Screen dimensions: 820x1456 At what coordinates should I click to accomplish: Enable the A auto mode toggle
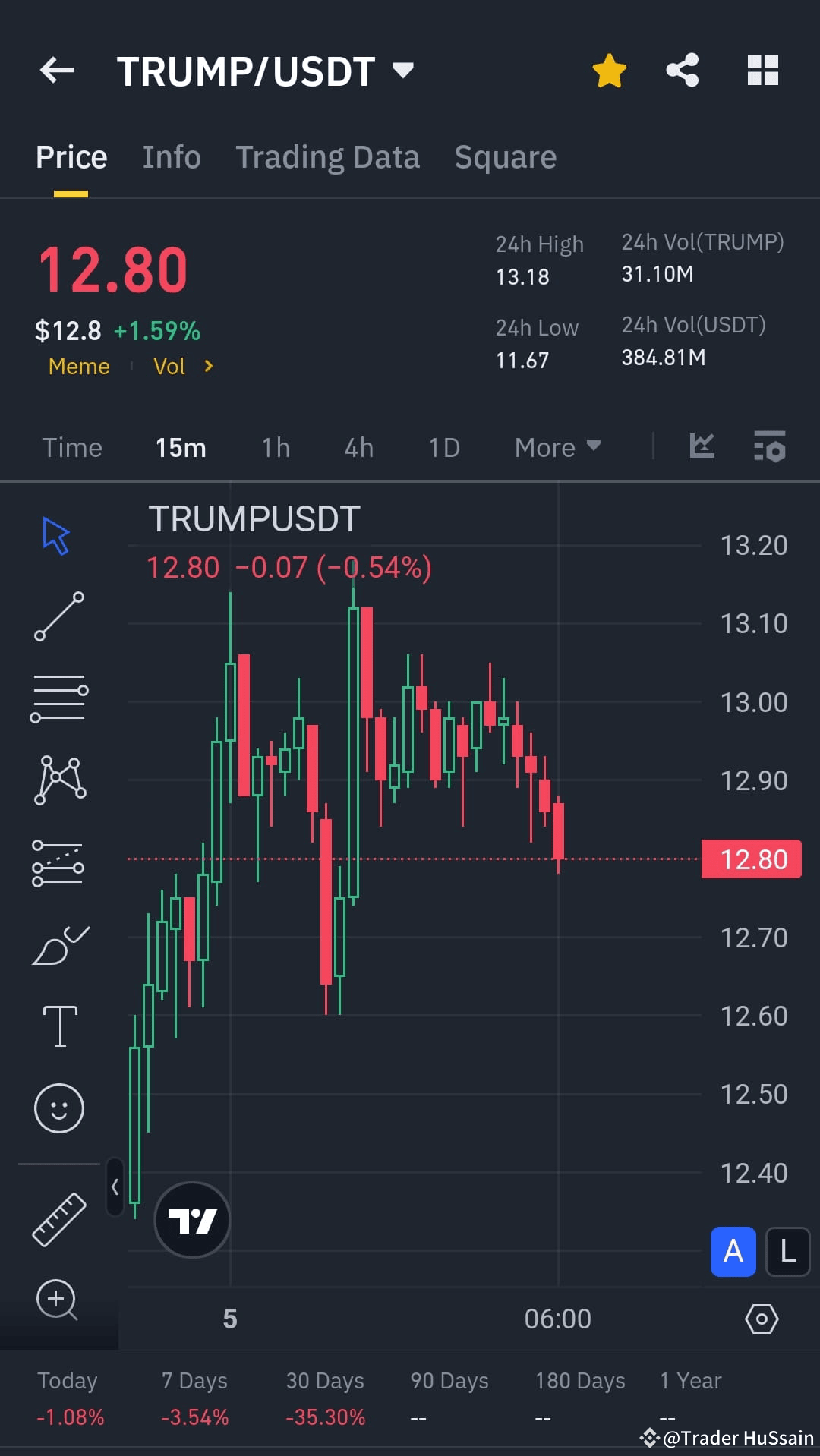pyautogui.click(x=732, y=1252)
